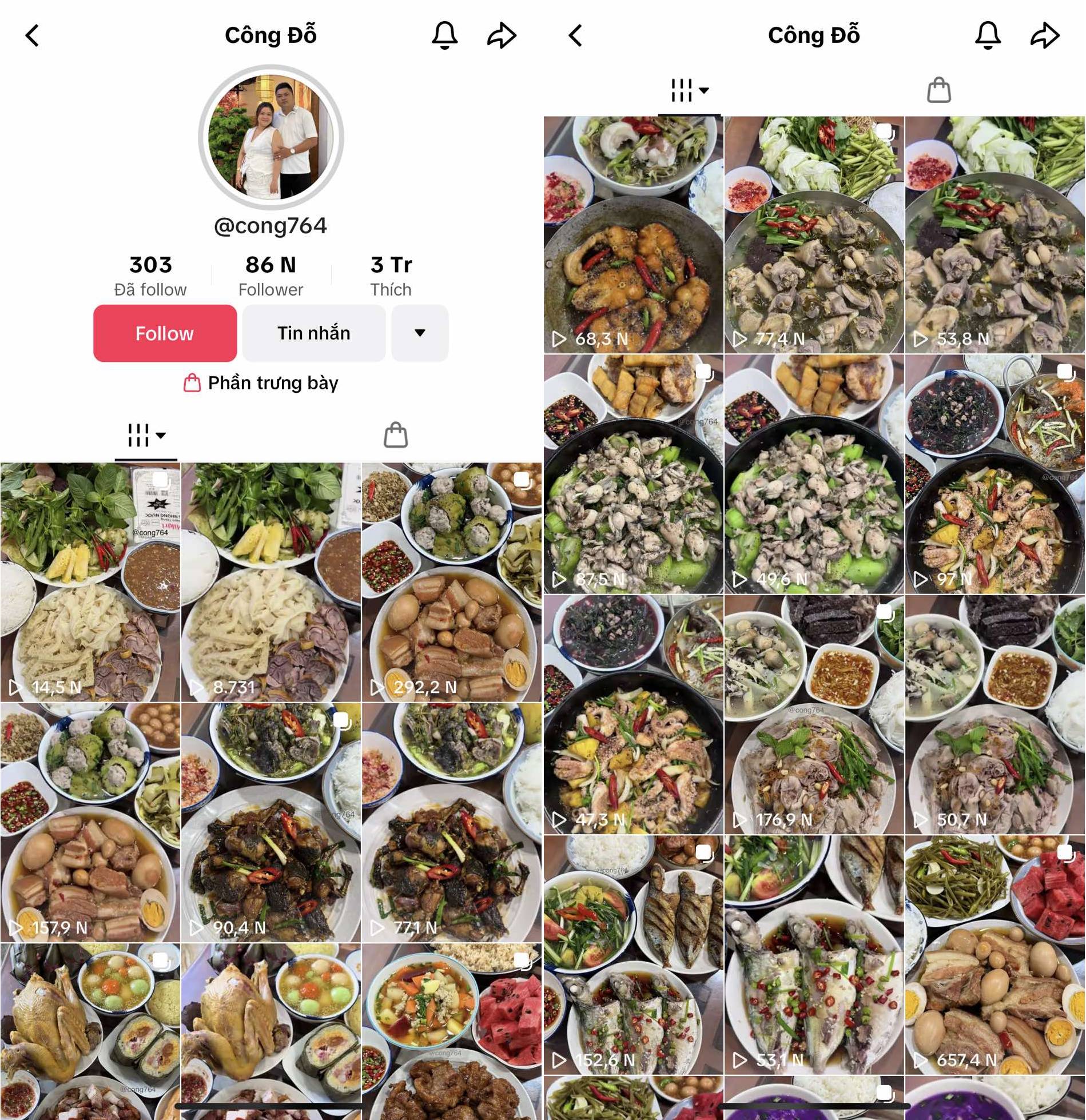Follow the Công Đỗ account
The height and width of the screenshot is (1120, 1086).
click(x=165, y=333)
